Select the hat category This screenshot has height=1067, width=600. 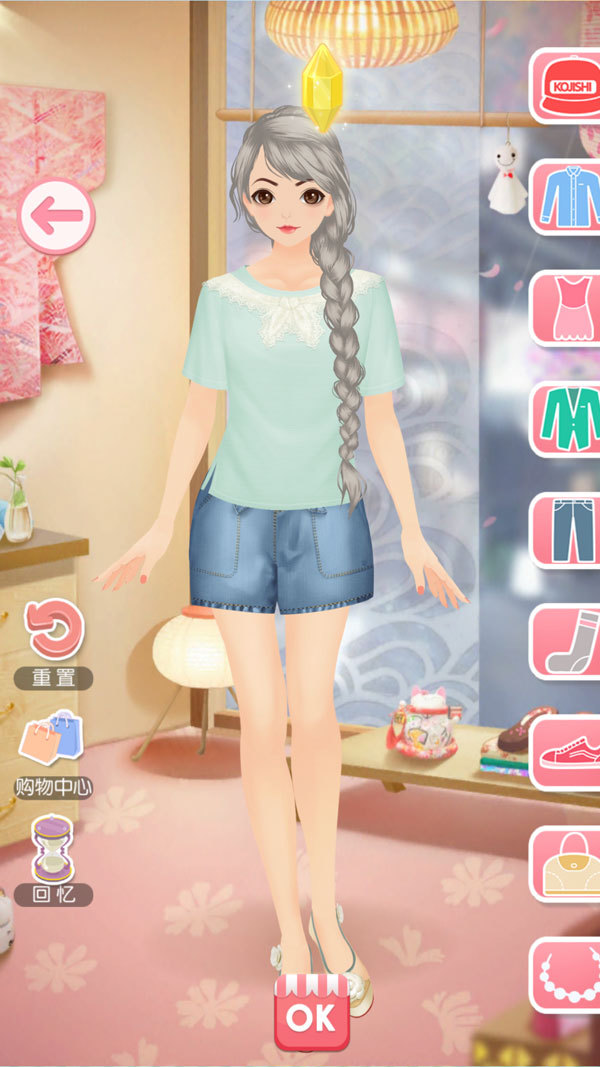tap(568, 86)
